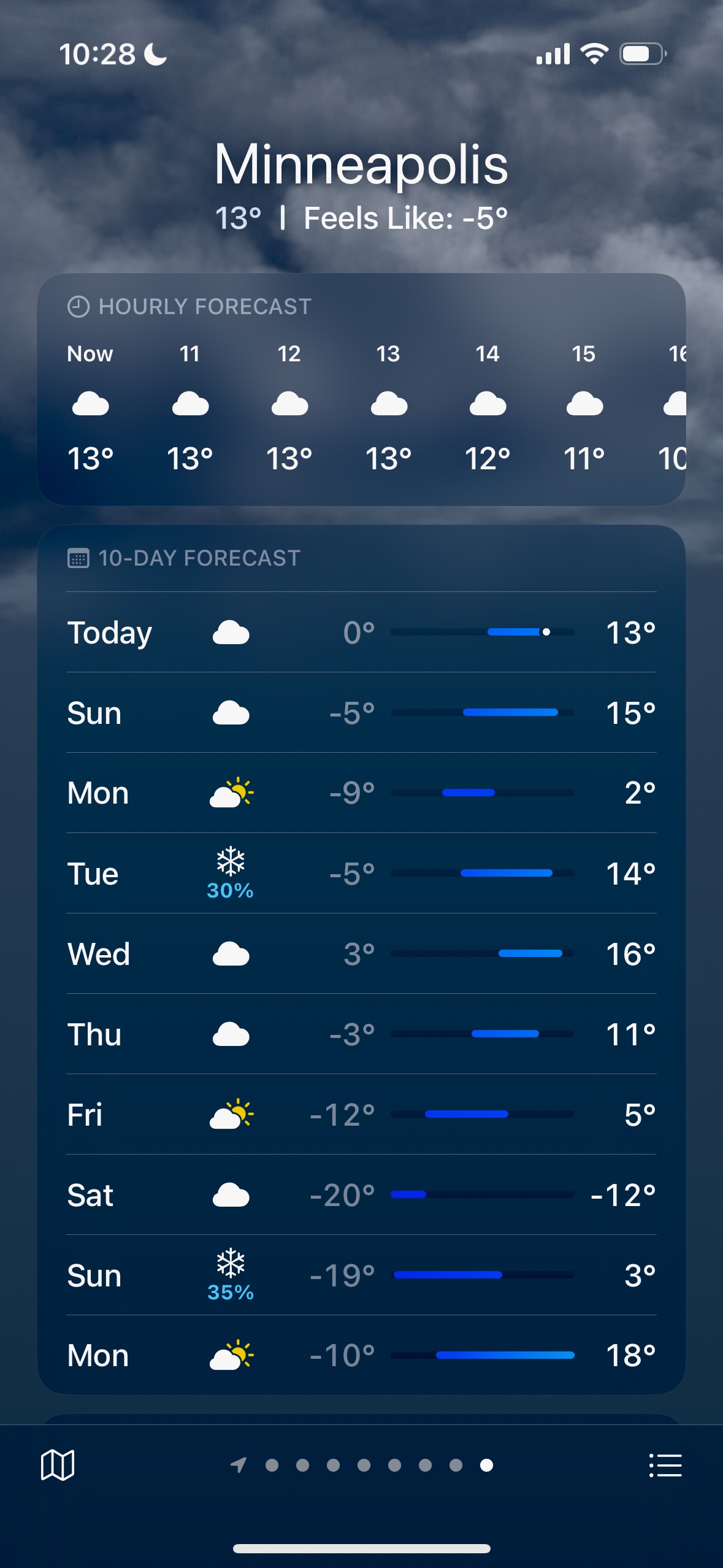Open the saved locations list
723x1568 pixels.
coord(665,1466)
